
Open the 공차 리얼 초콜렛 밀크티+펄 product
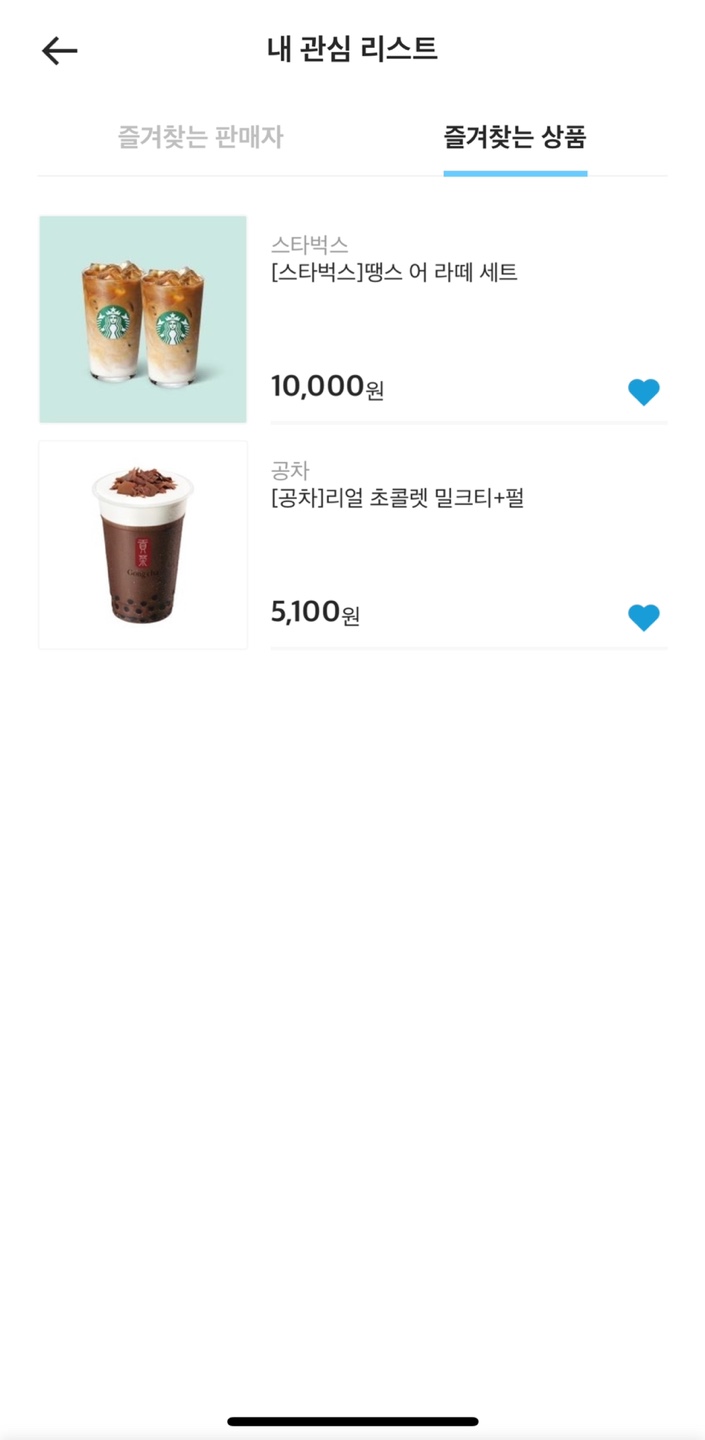point(397,498)
